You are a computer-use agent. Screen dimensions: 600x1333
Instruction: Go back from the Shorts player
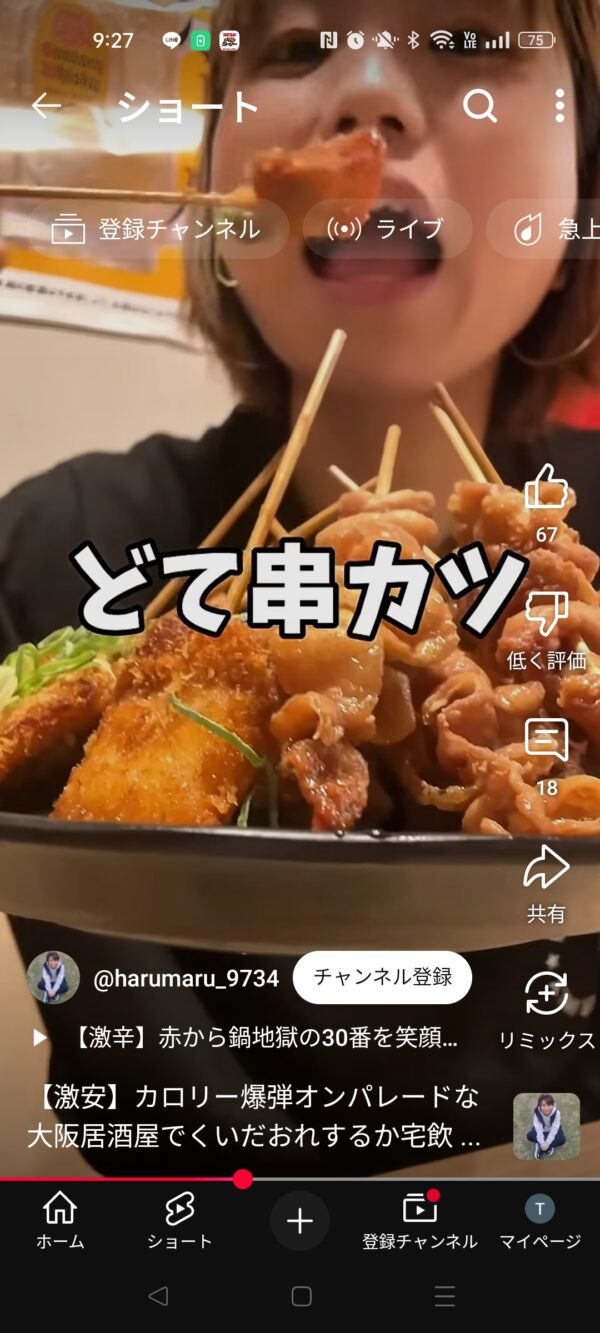pos(46,106)
